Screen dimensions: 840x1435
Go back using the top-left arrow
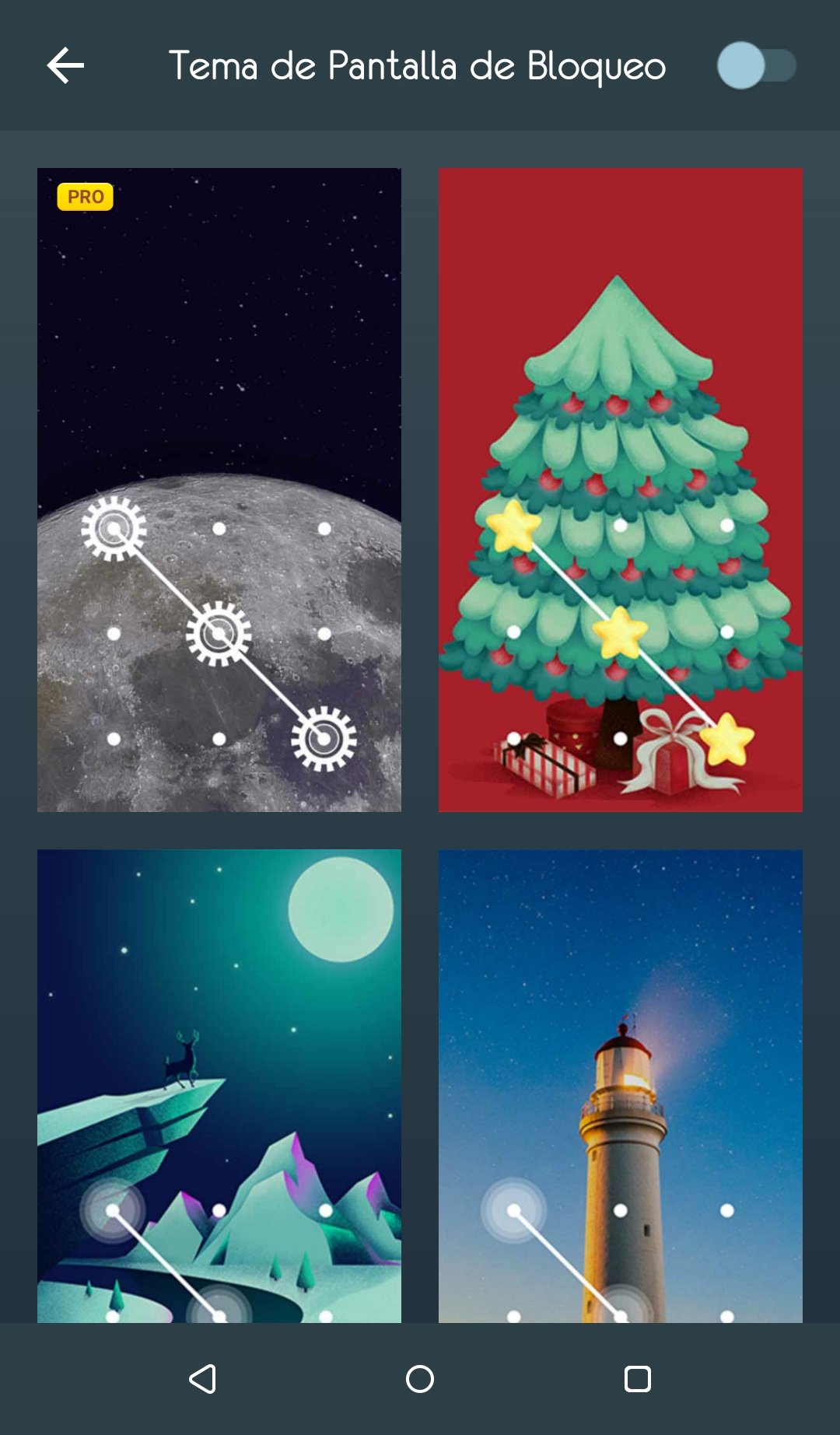point(65,65)
